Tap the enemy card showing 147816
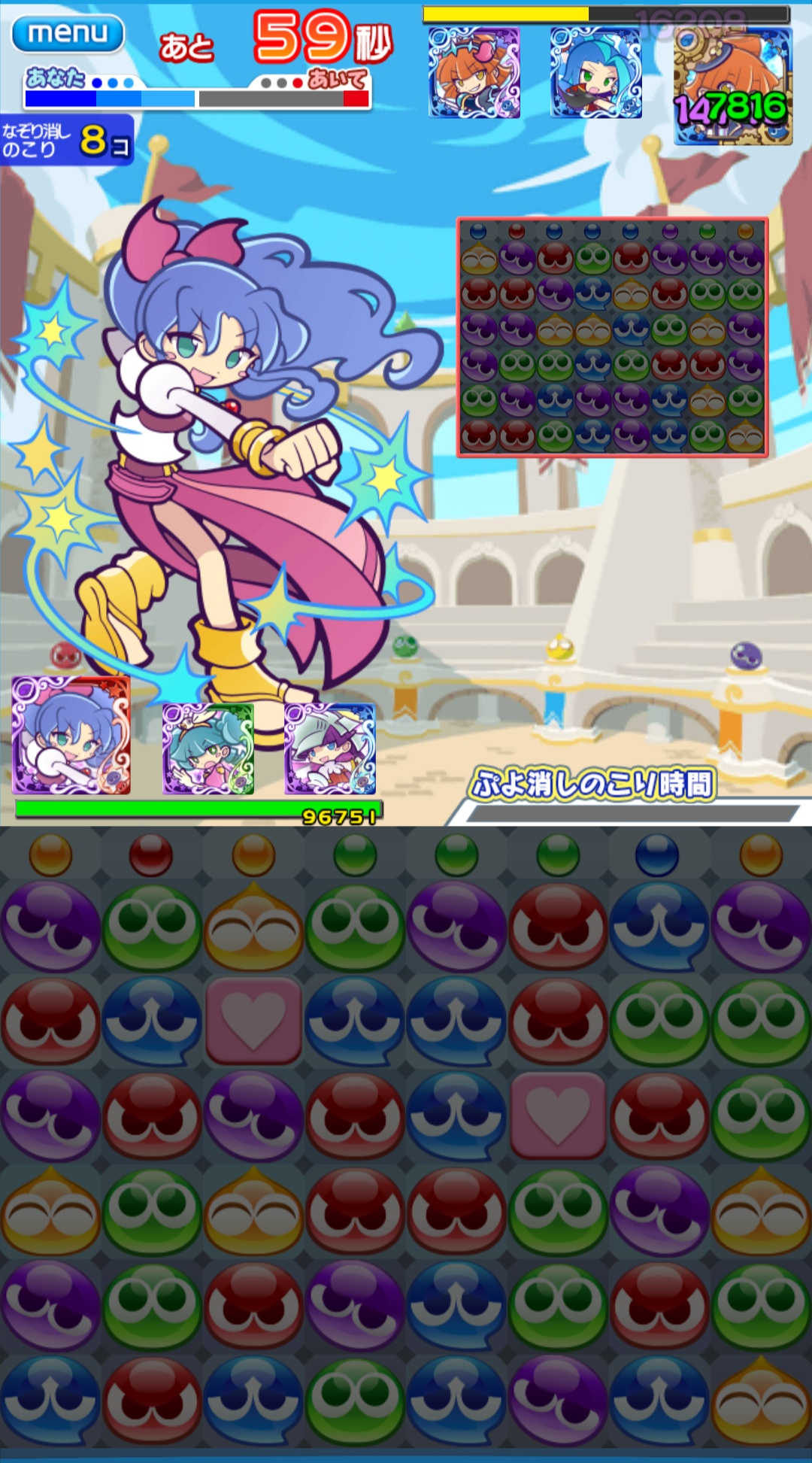 [x=732, y=87]
